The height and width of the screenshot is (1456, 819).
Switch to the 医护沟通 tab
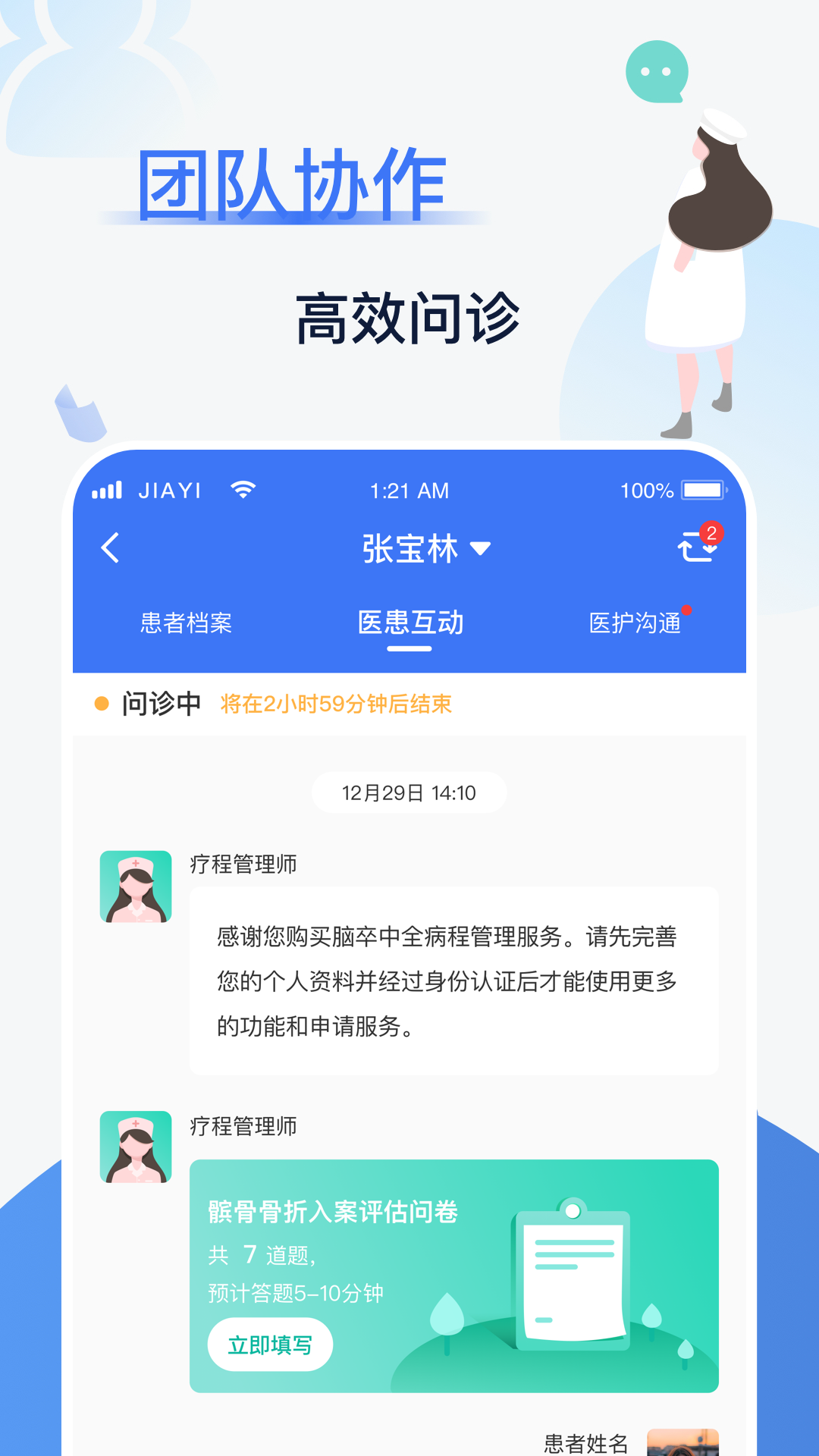[635, 623]
